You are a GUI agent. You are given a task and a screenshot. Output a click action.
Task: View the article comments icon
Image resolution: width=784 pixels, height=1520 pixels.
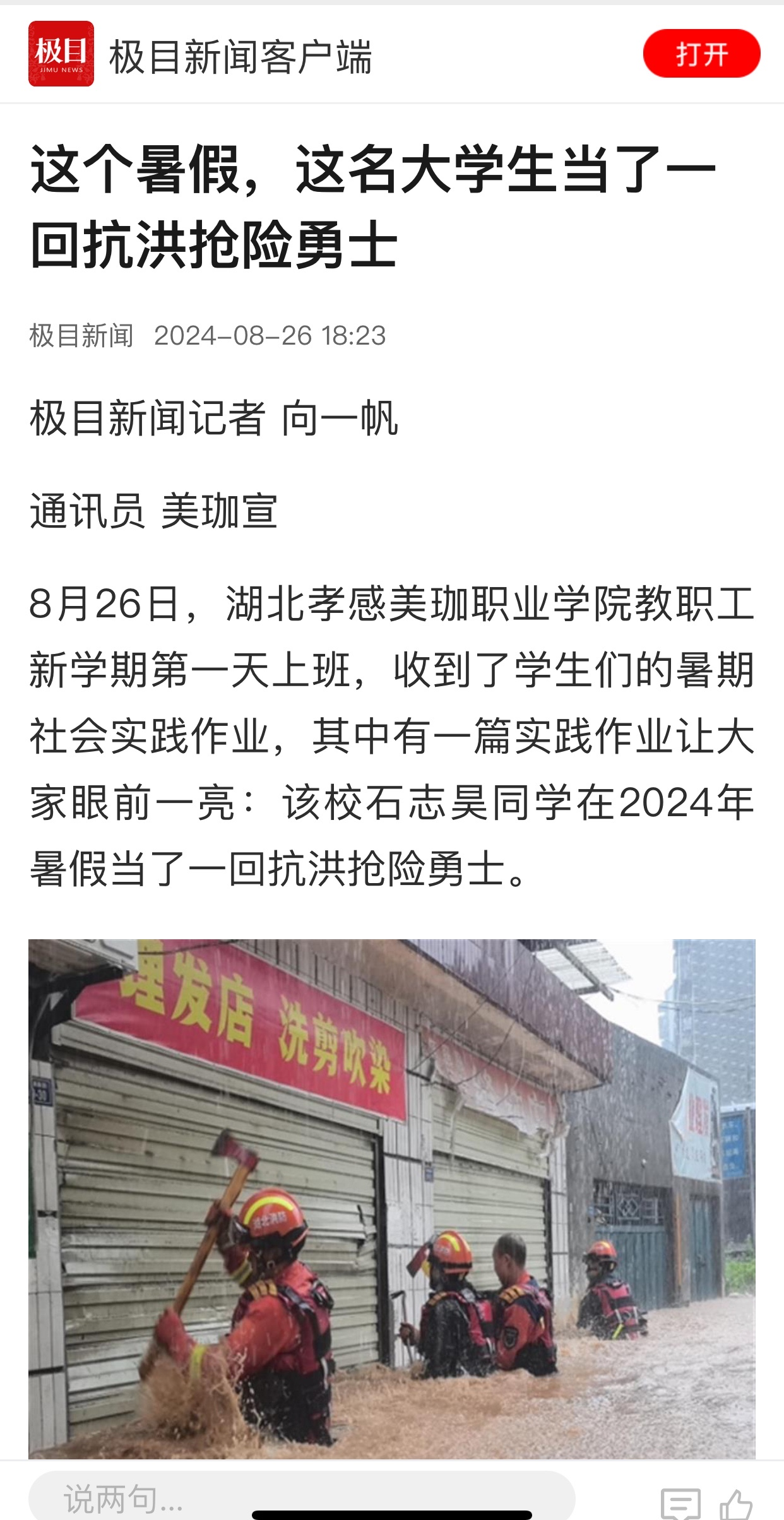tap(680, 1504)
